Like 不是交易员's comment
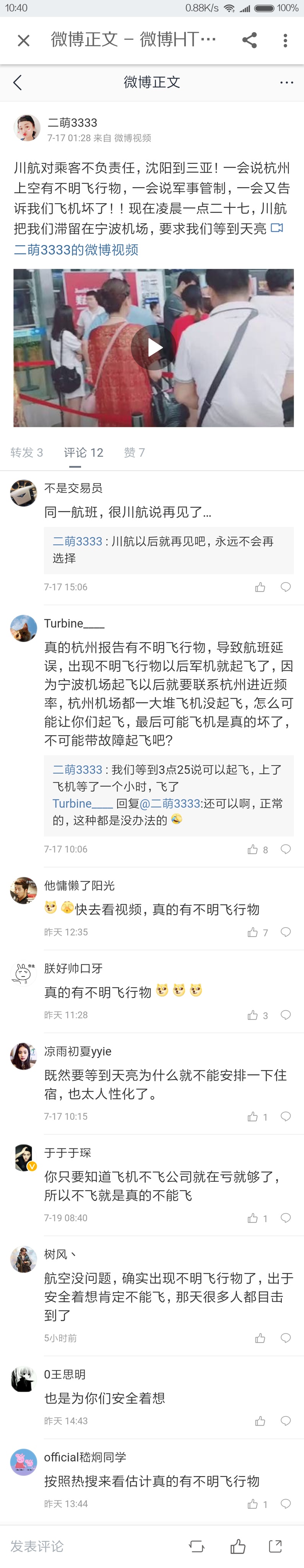The height and width of the screenshot is (1568, 304). [x=260, y=587]
